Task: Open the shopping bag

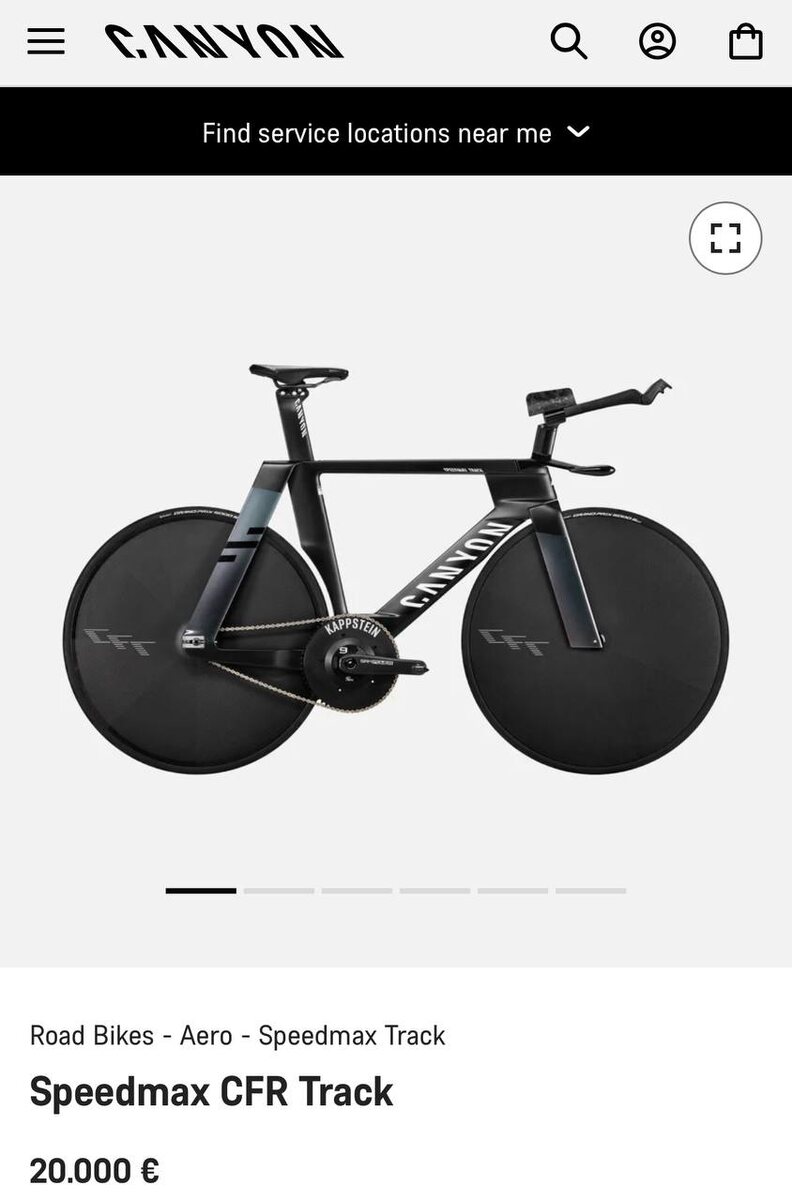Action: [745, 42]
